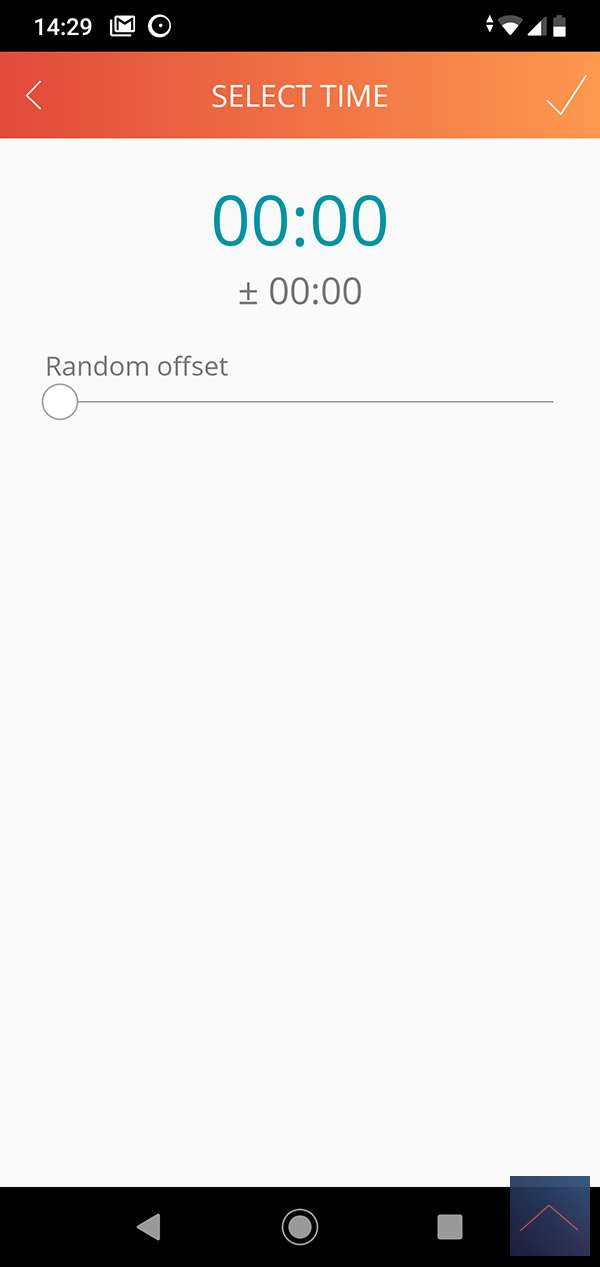The height and width of the screenshot is (1267, 600).
Task: Tap the 00:00 time display
Action: [299, 221]
